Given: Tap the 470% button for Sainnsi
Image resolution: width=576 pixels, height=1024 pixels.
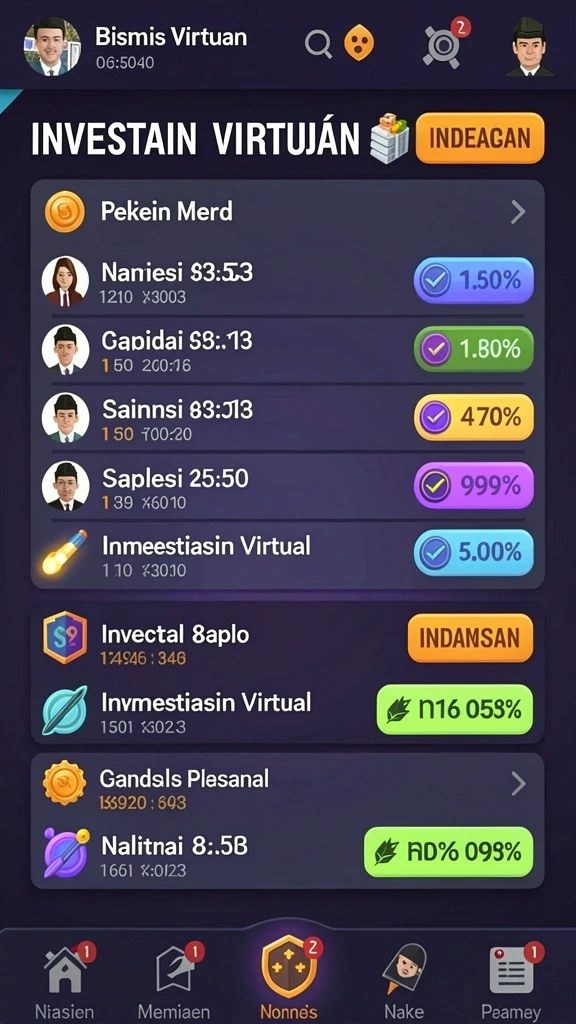Looking at the screenshot, I should pyautogui.click(x=473, y=417).
